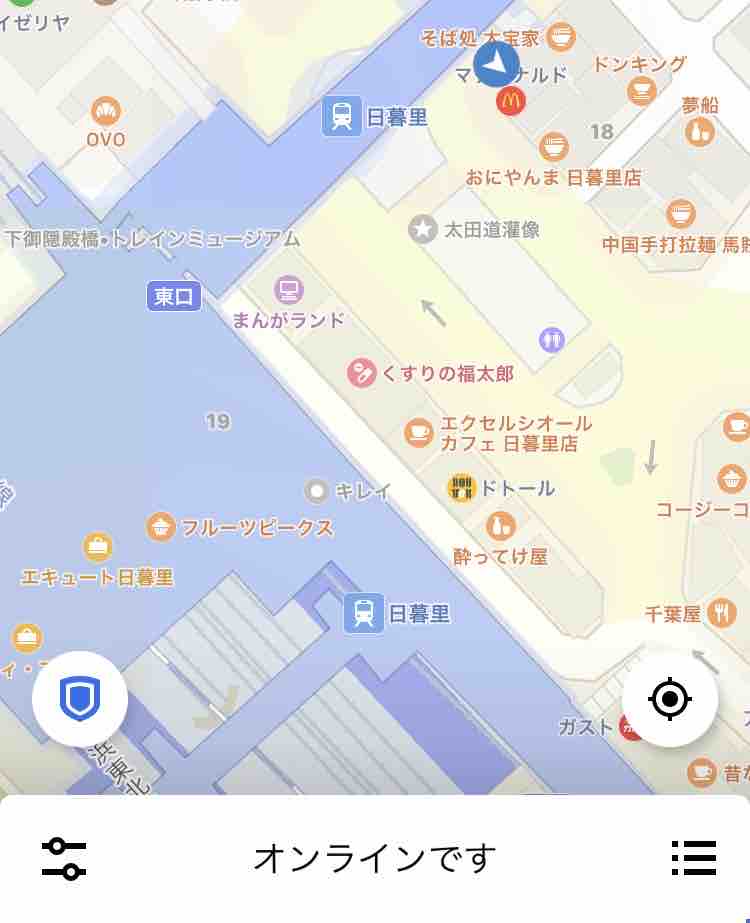Select the 千葉屋 restaurant marker
Viewport: 750px width, 923px height.
[x=722, y=613]
